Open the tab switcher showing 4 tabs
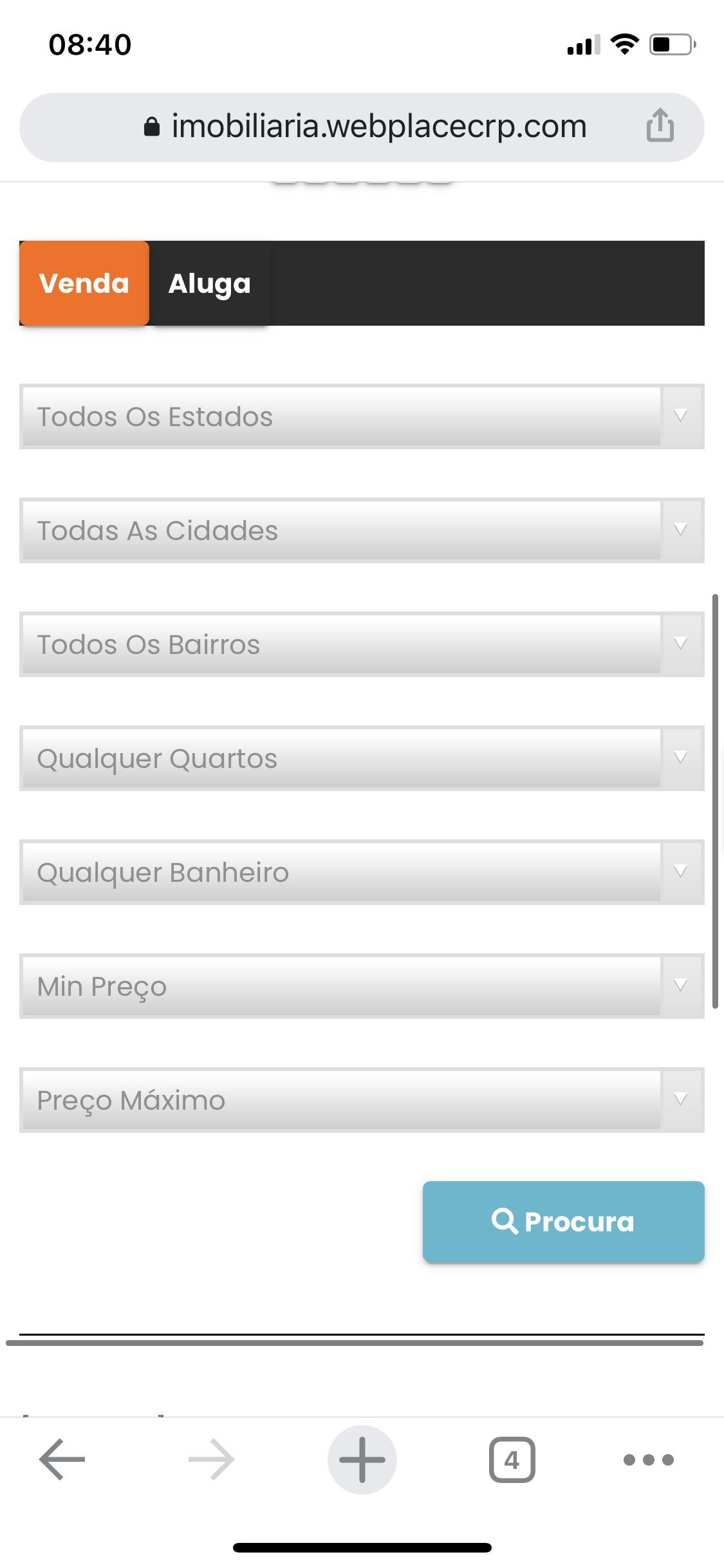Viewport: 724px width, 1568px height. (x=512, y=1459)
